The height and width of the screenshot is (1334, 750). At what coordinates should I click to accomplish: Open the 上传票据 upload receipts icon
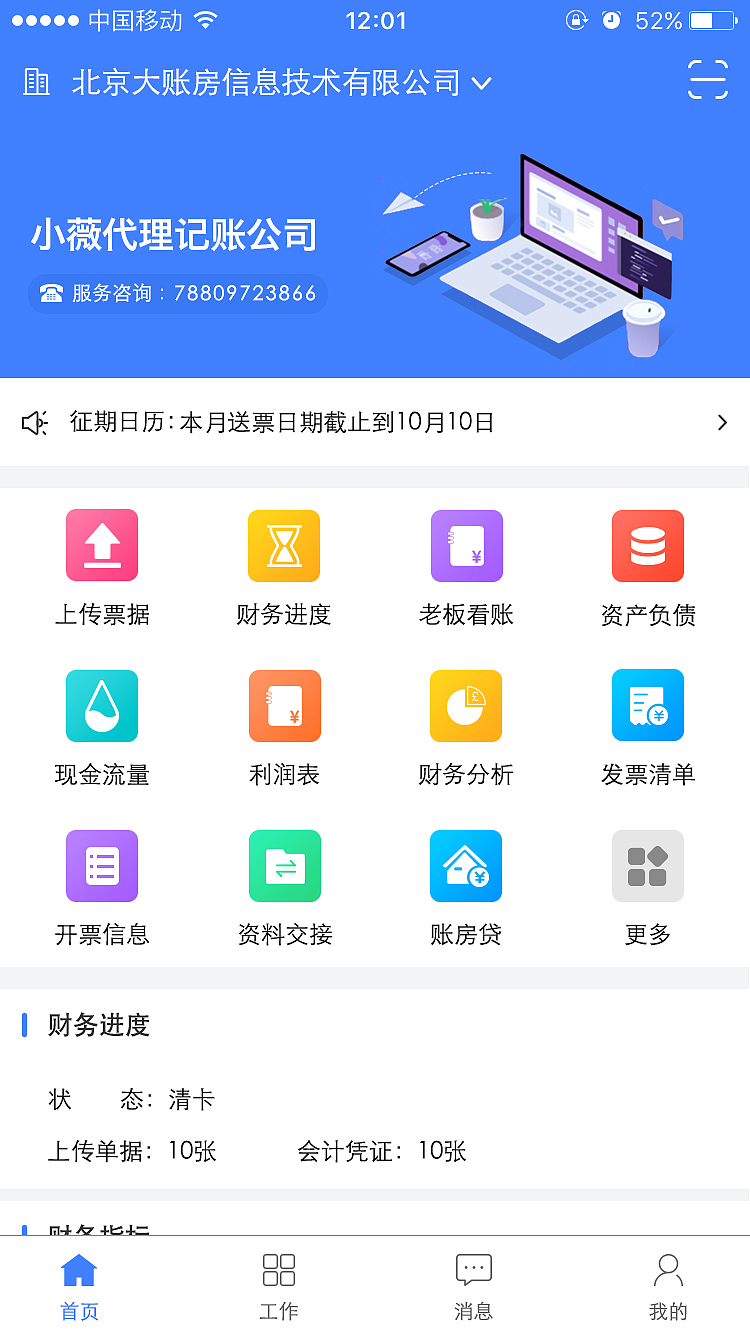101,546
